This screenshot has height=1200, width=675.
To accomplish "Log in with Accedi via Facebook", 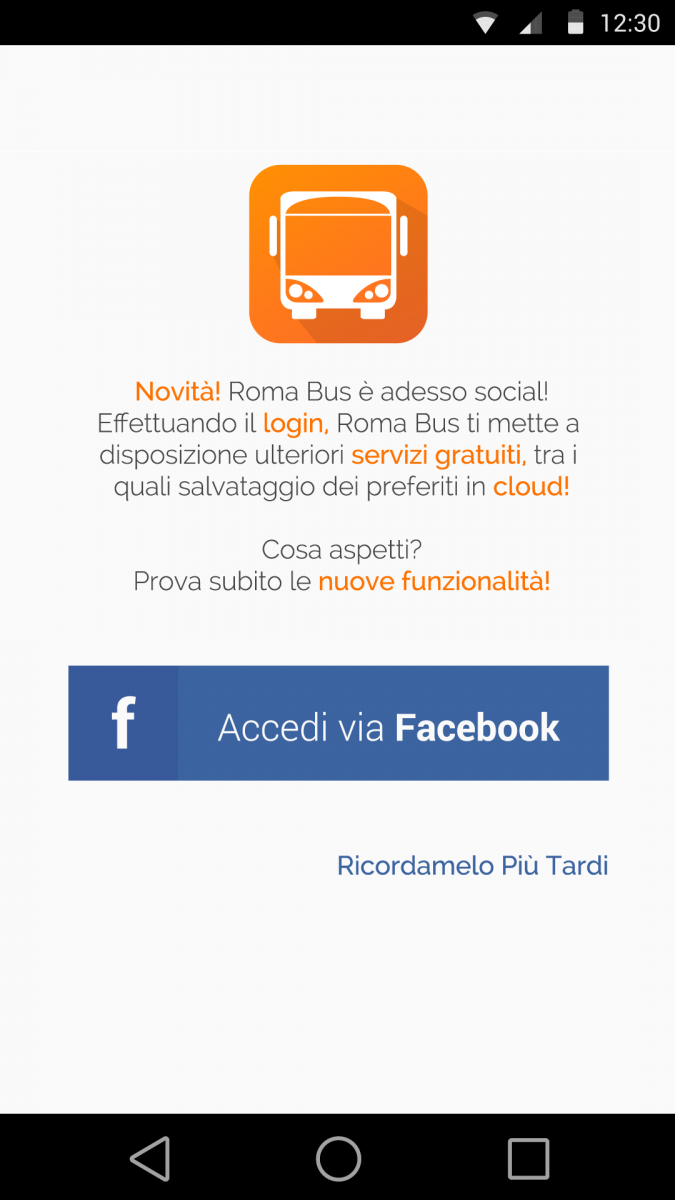I will point(338,723).
